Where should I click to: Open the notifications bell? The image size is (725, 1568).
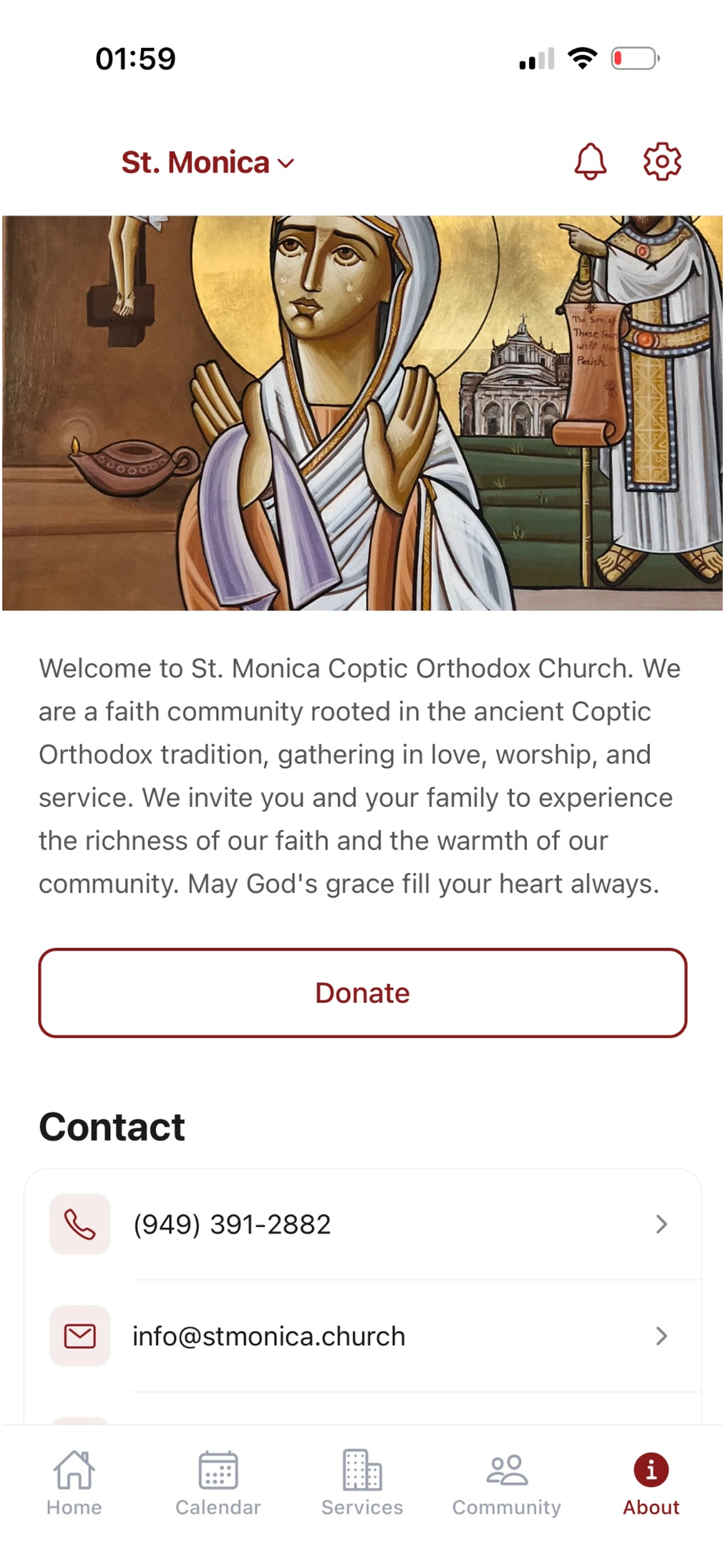pos(590,162)
